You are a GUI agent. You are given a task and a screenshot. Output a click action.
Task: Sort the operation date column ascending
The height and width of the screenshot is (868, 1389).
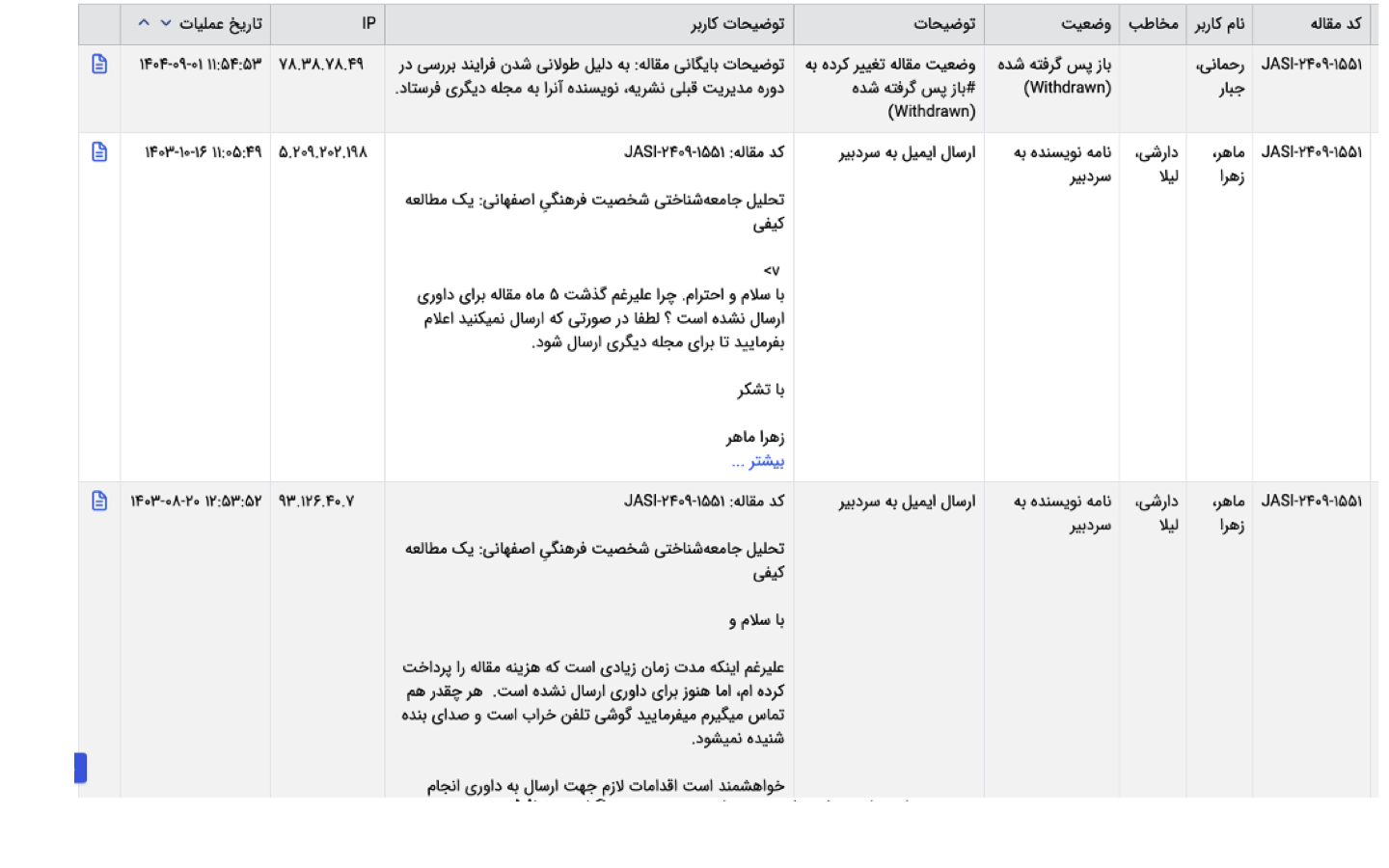point(144,22)
